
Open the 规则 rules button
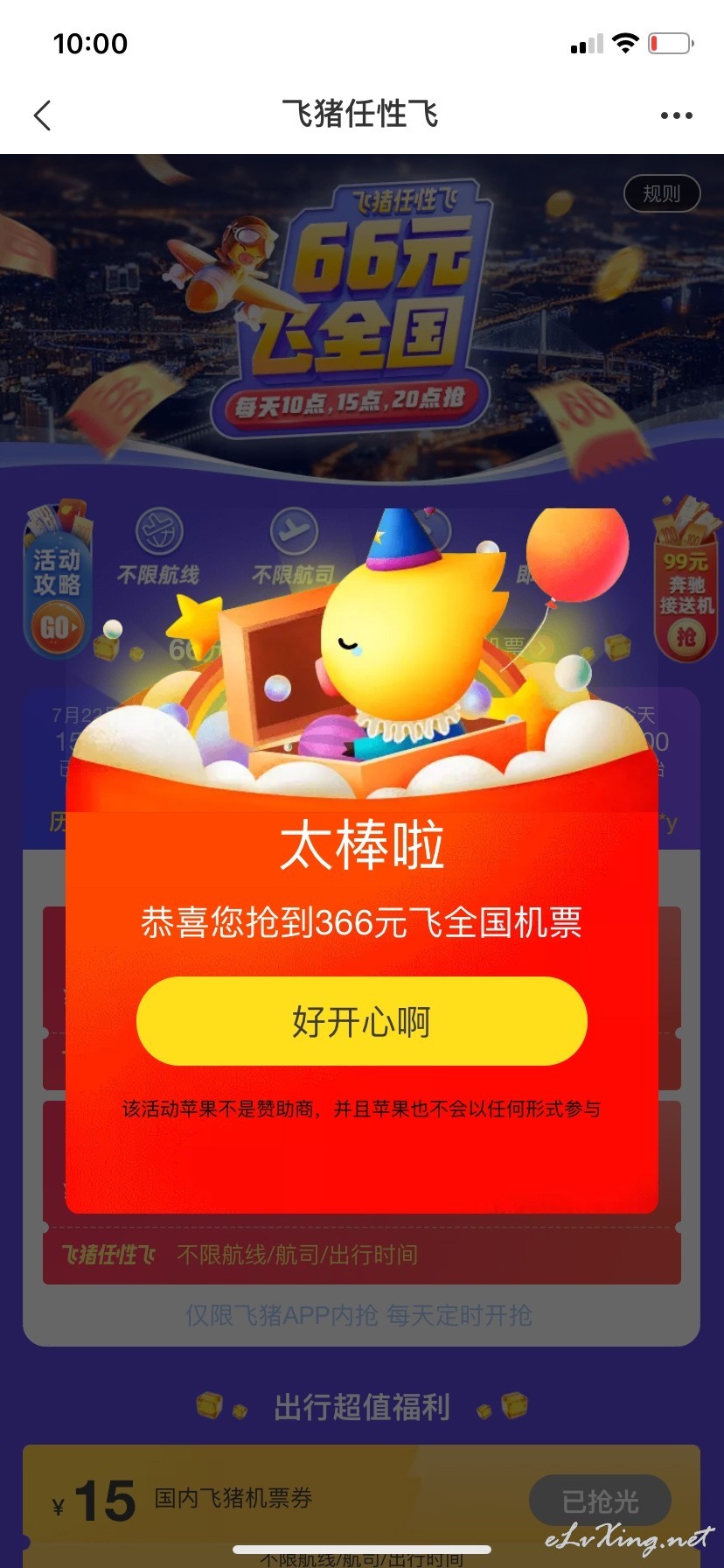point(662,193)
